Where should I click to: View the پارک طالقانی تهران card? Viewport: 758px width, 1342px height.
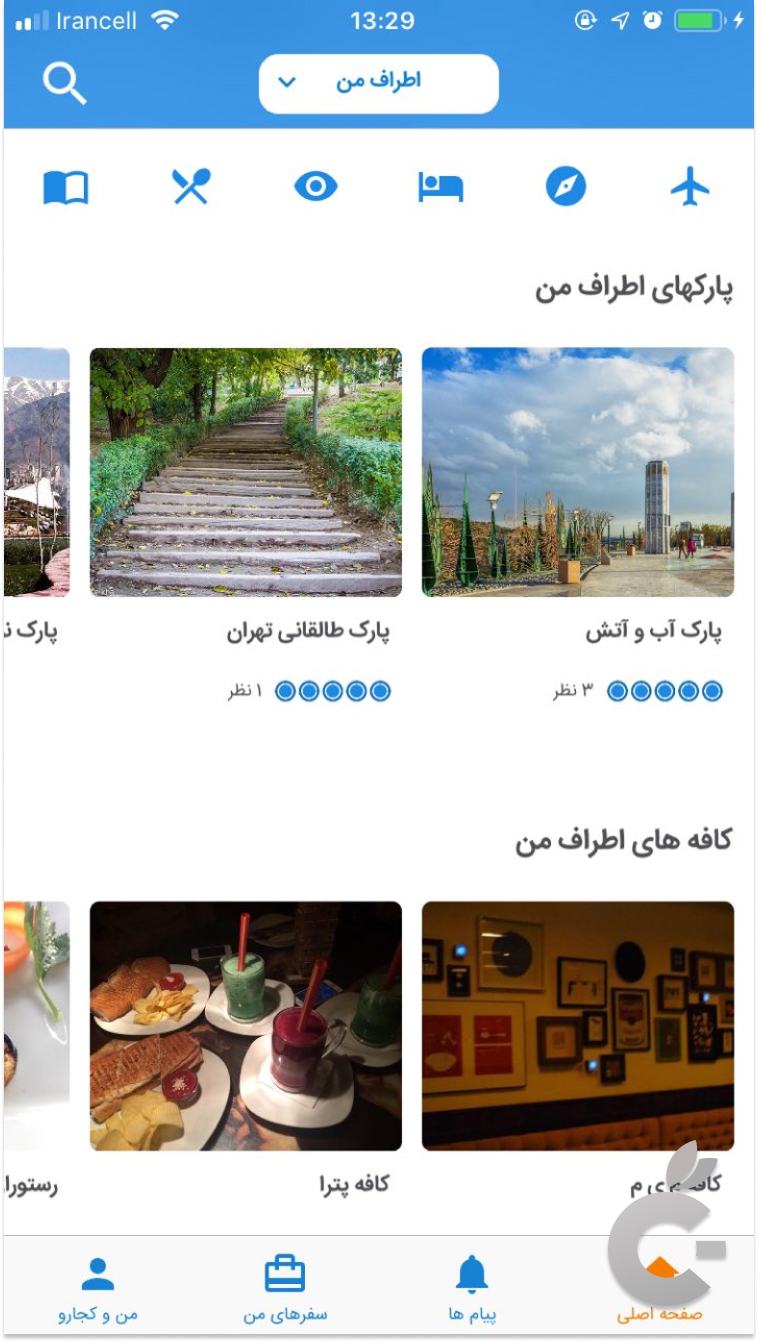246,472
